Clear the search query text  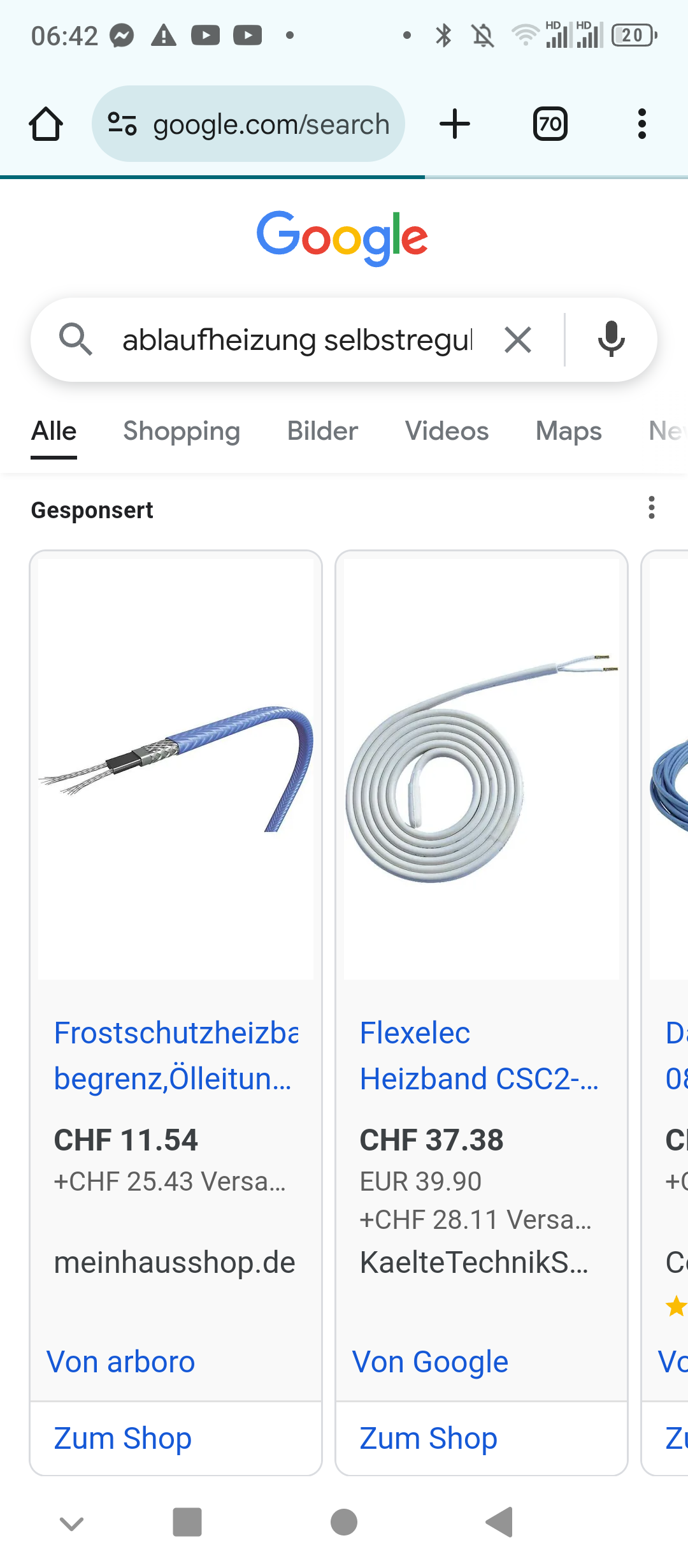point(518,340)
